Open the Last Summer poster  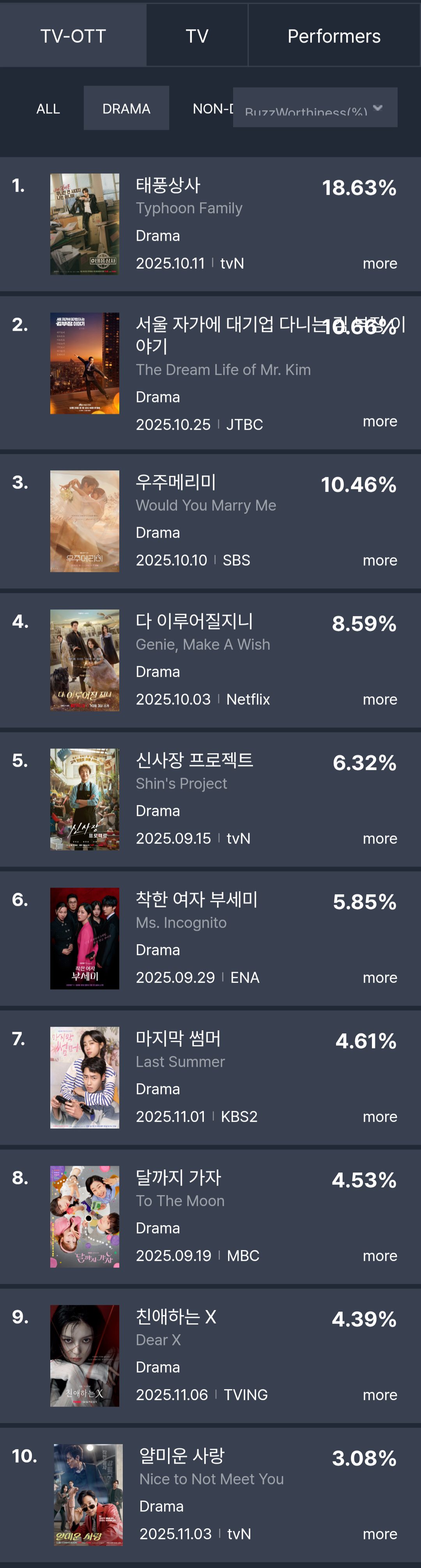coord(85,1077)
